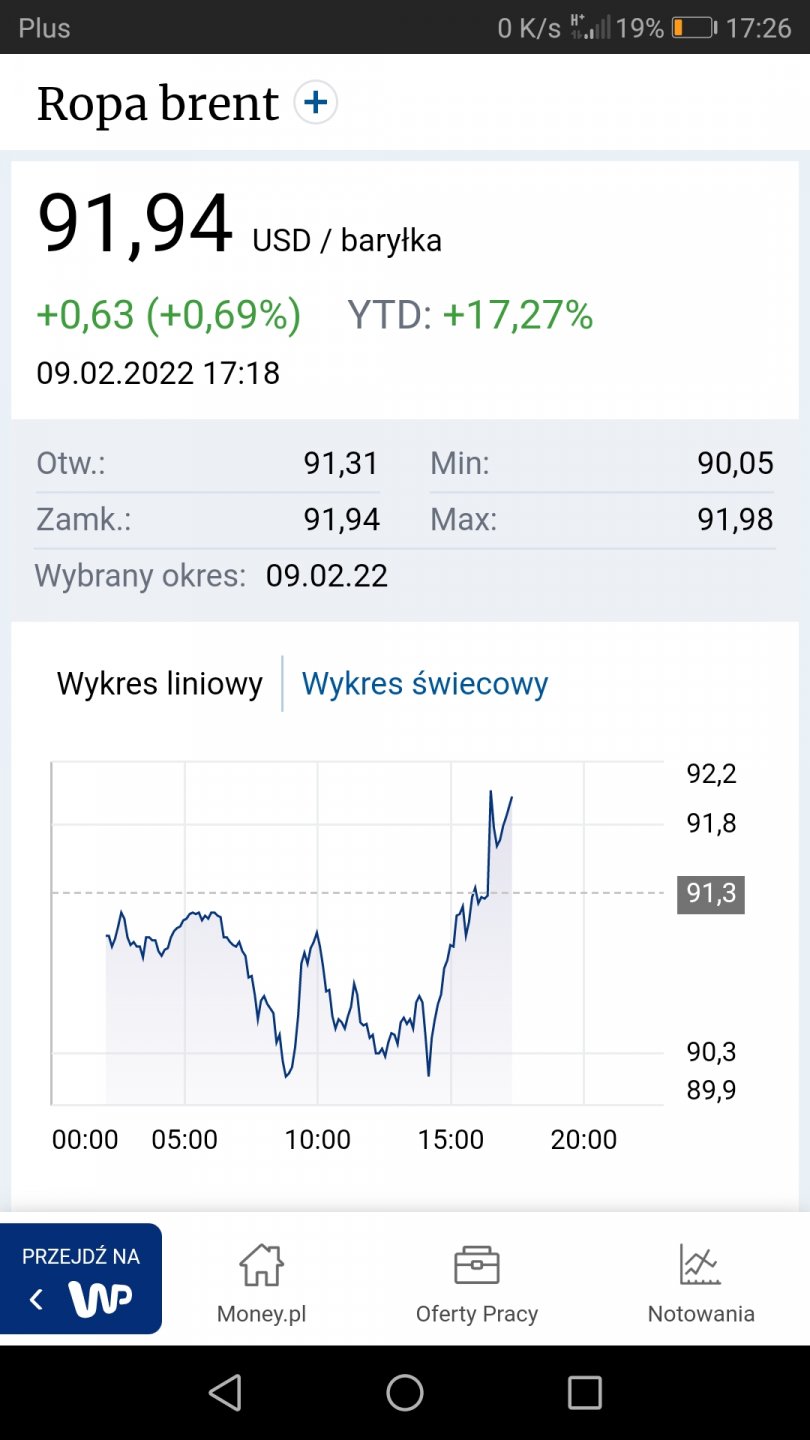This screenshot has height=1440, width=810.
Task: Go to WP via Przejdź na button
Action: tap(81, 1279)
